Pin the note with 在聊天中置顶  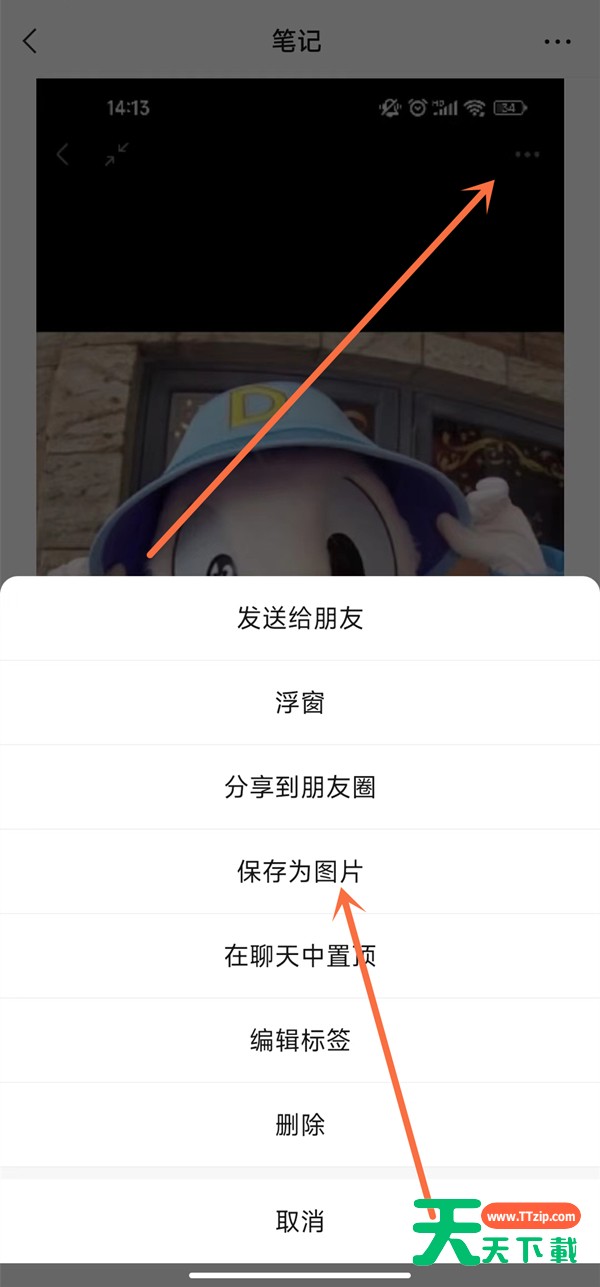pos(300,956)
